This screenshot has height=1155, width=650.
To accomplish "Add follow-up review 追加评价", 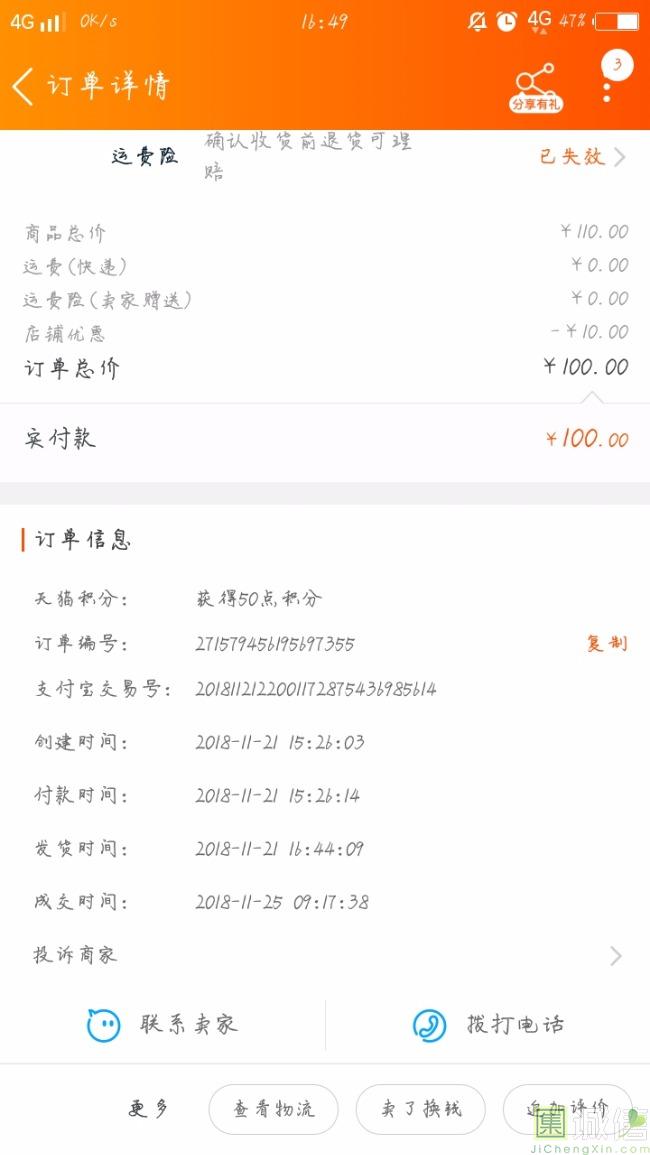I will pos(567,1109).
